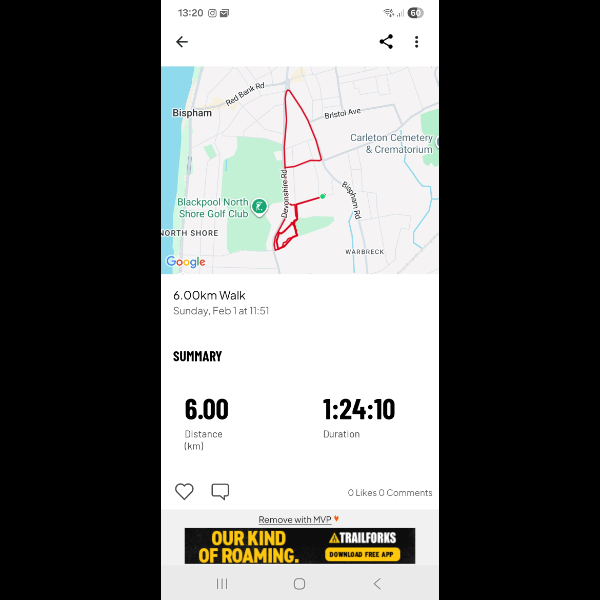
Task: Go back using the top-left arrow
Action: pyautogui.click(x=182, y=42)
